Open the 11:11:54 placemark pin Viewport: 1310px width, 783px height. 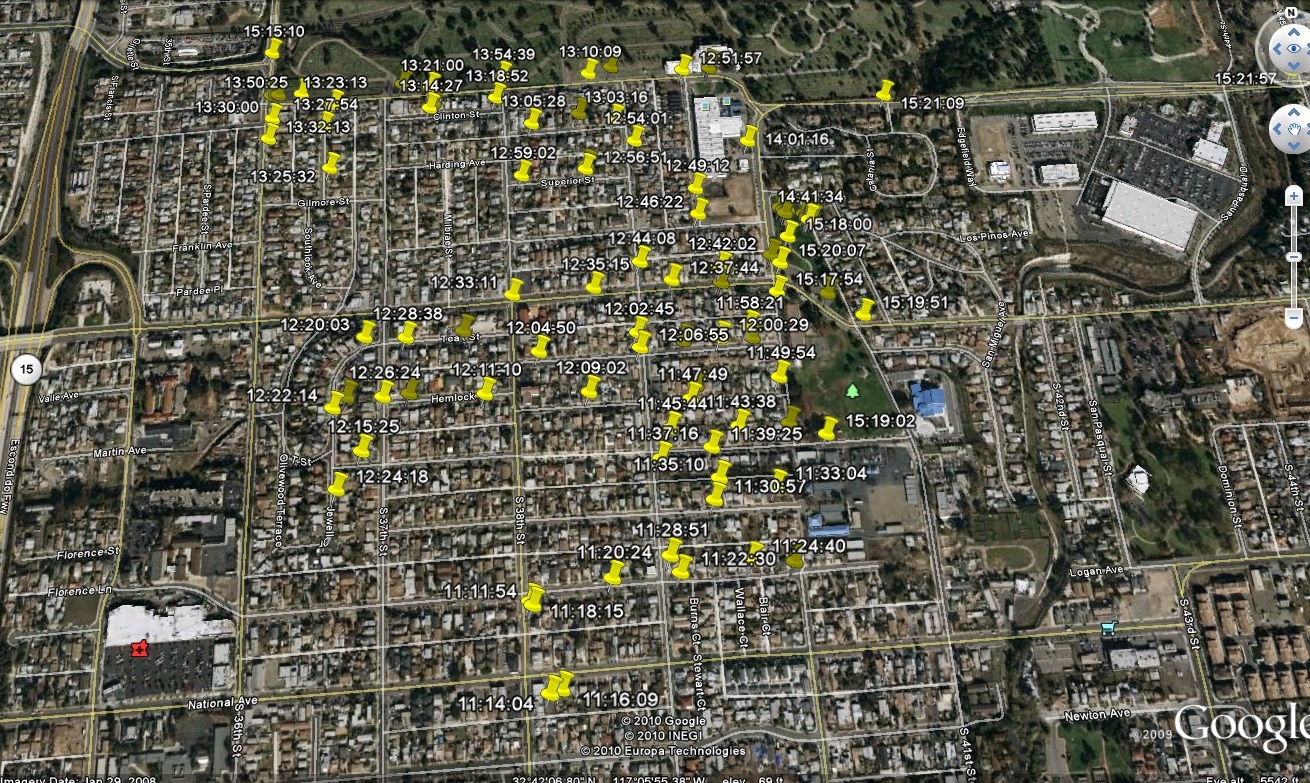534,598
